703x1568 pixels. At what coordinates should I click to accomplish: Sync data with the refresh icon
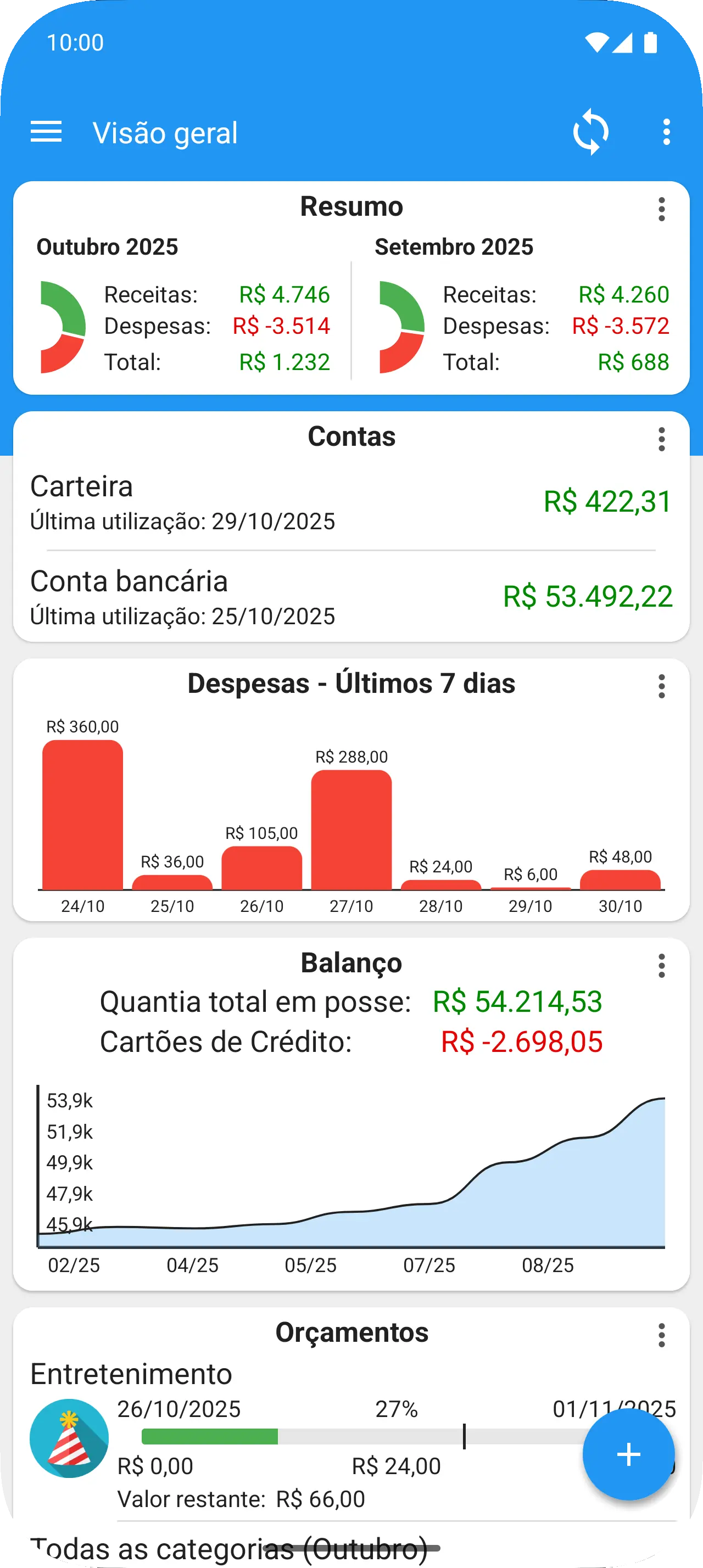(590, 132)
